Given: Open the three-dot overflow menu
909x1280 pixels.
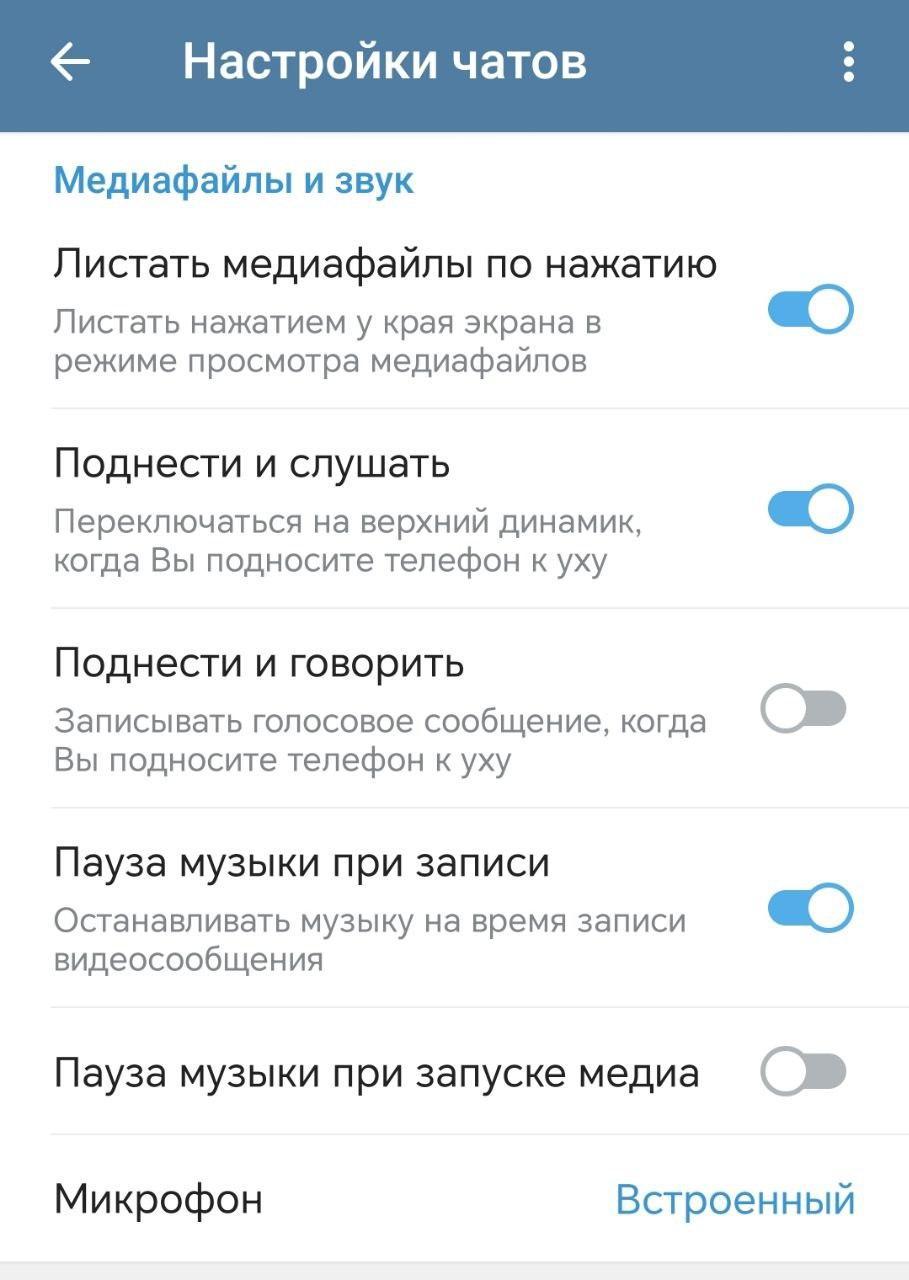Looking at the screenshot, I should tap(848, 63).
